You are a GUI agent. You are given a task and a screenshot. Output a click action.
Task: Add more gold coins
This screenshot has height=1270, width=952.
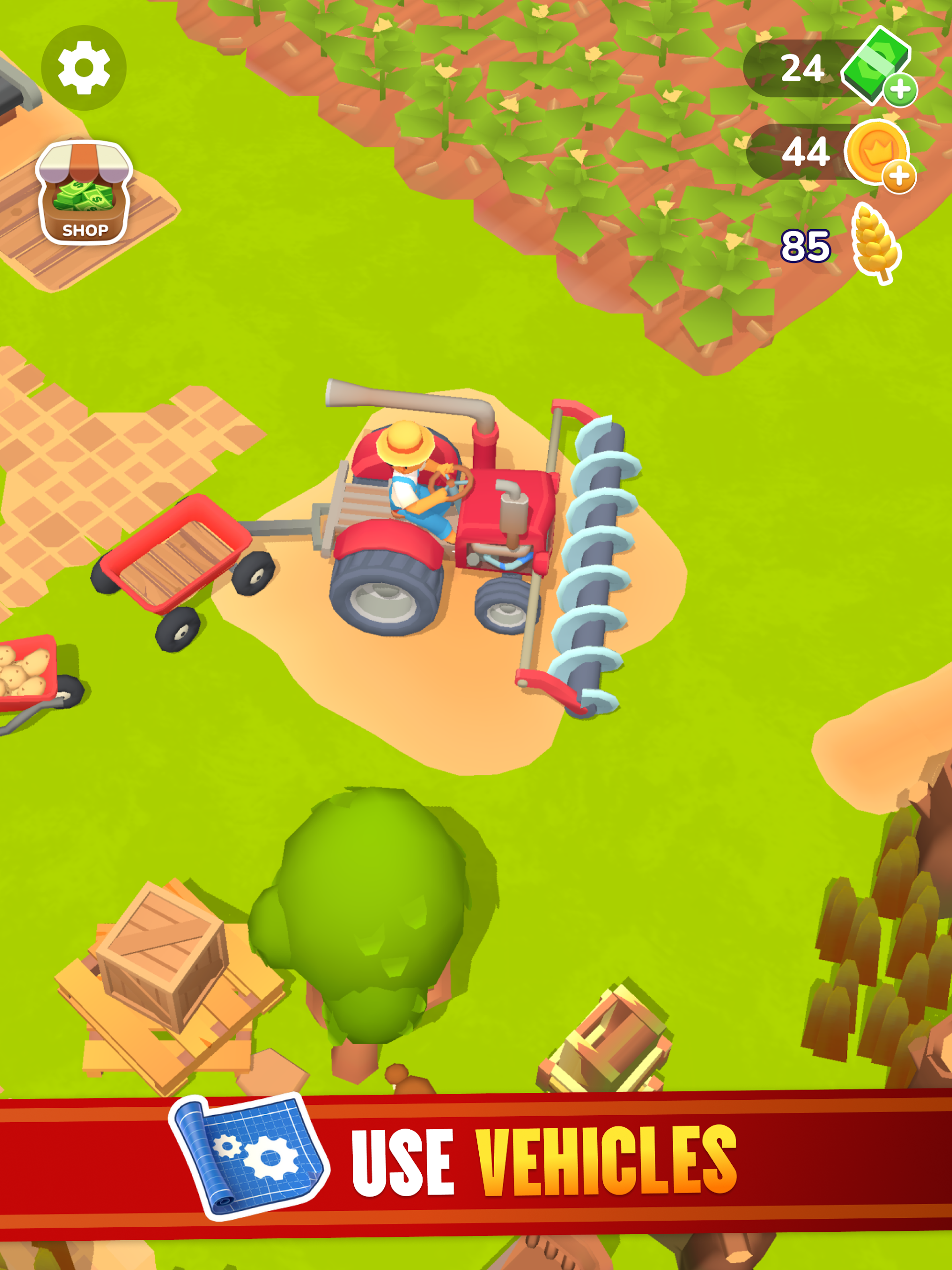(898, 176)
